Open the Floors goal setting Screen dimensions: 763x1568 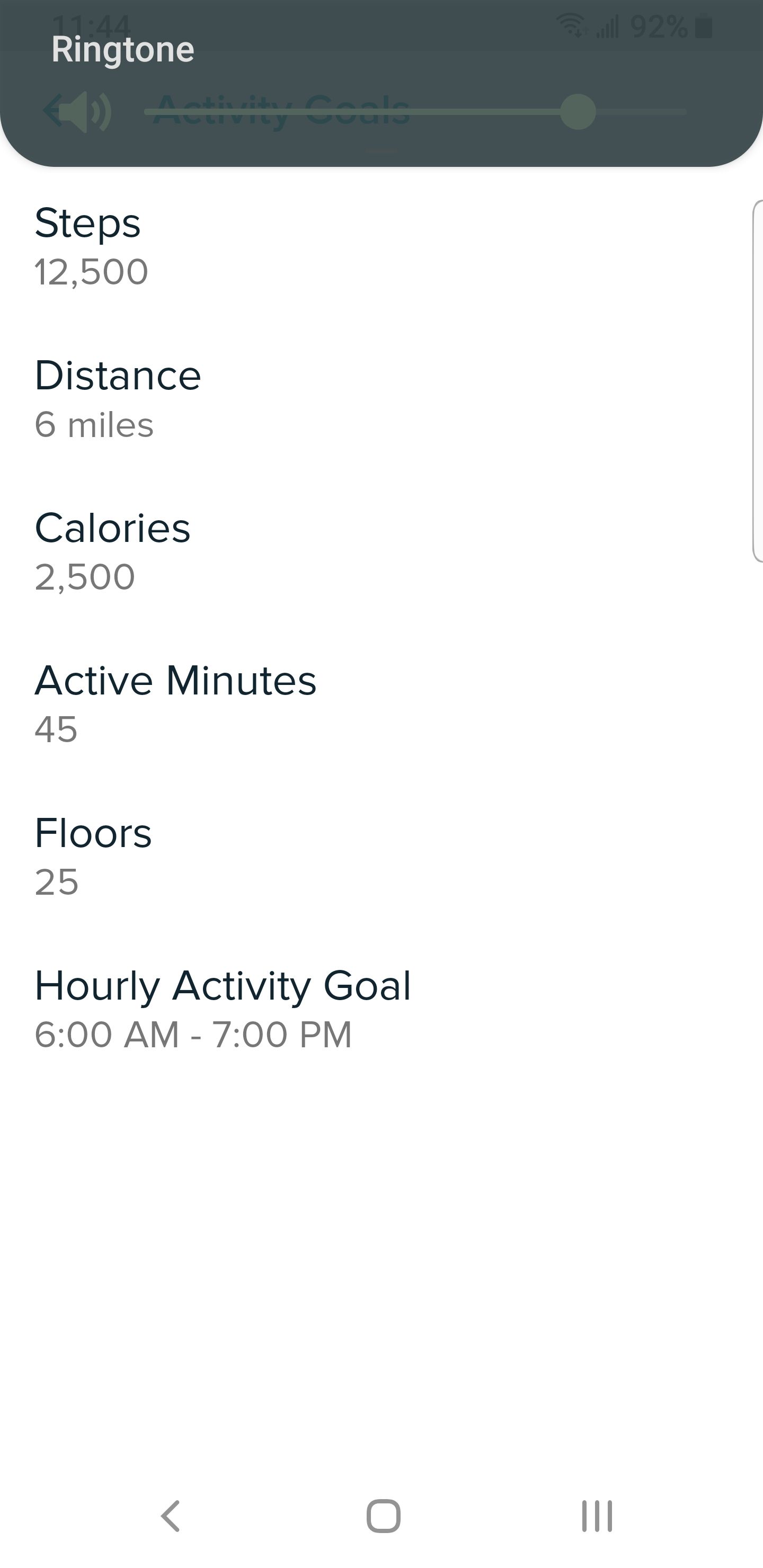pyautogui.click(x=381, y=857)
